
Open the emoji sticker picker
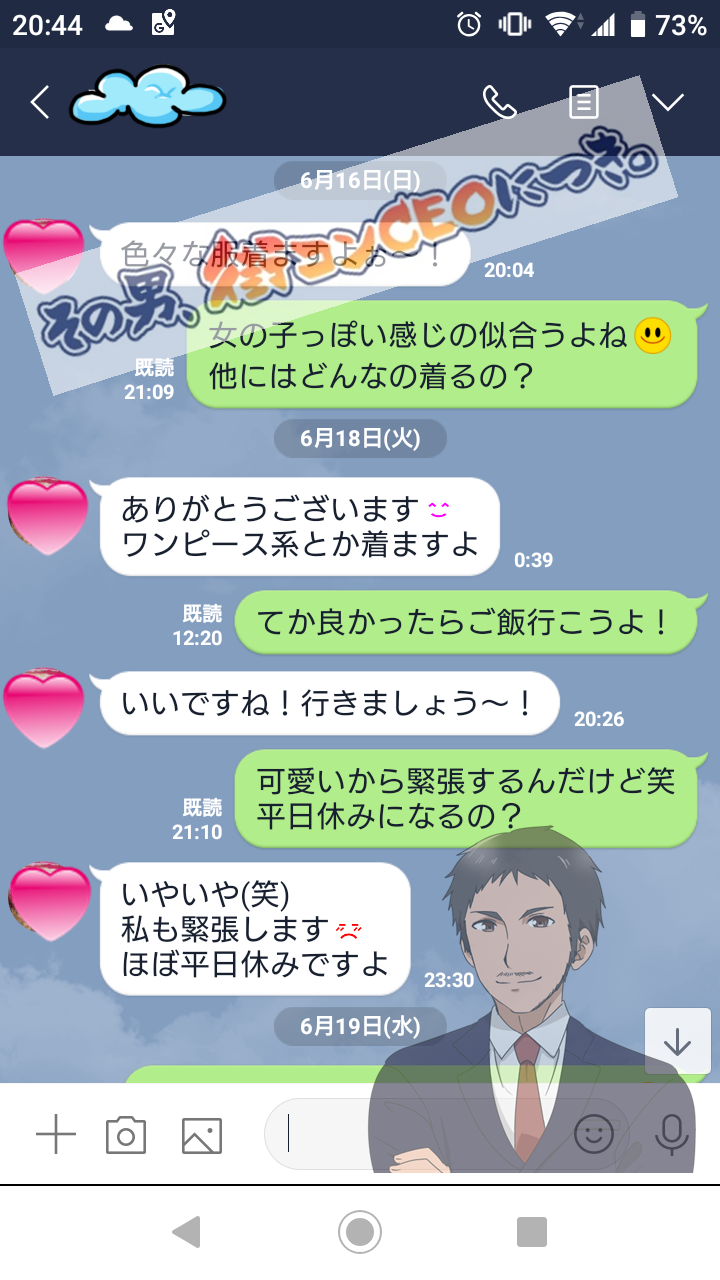tap(594, 1134)
